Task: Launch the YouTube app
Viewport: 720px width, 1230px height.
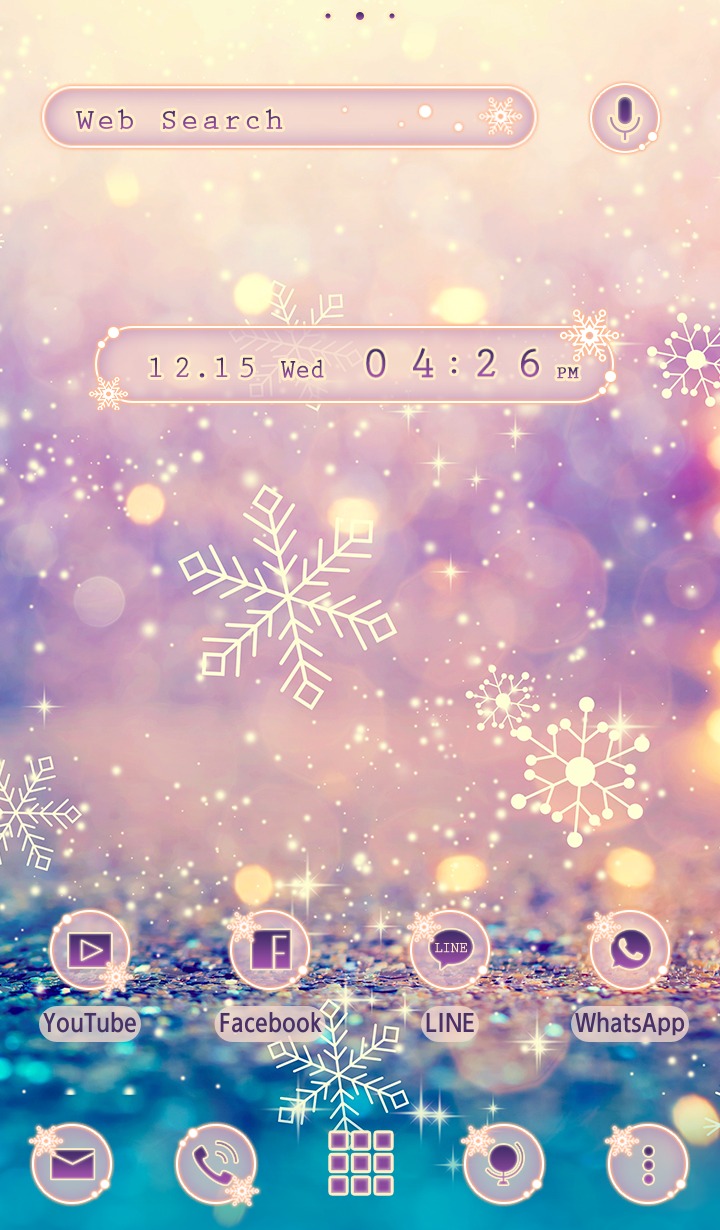Action: pyautogui.click(x=90, y=950)
